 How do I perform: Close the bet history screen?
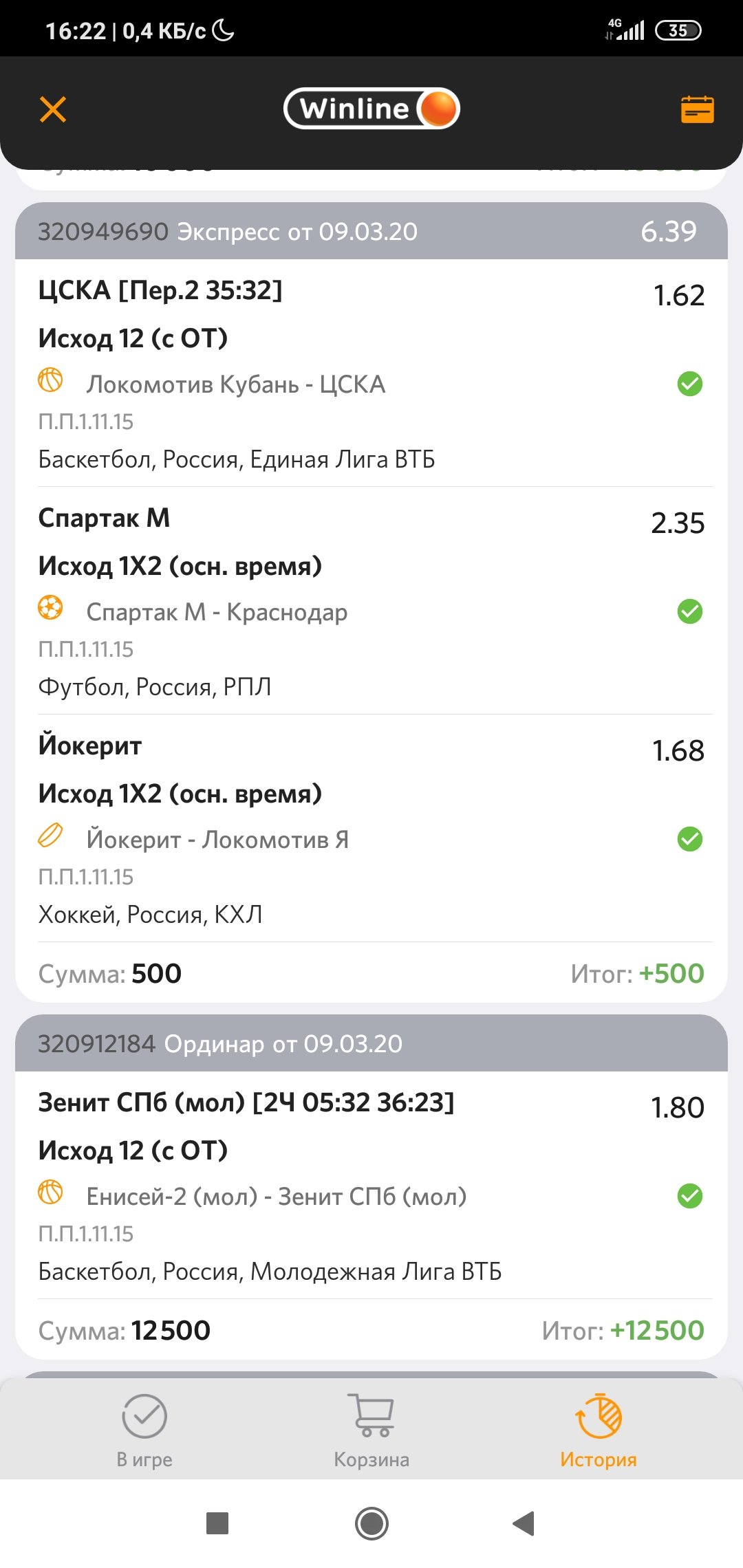coord(52,109)
